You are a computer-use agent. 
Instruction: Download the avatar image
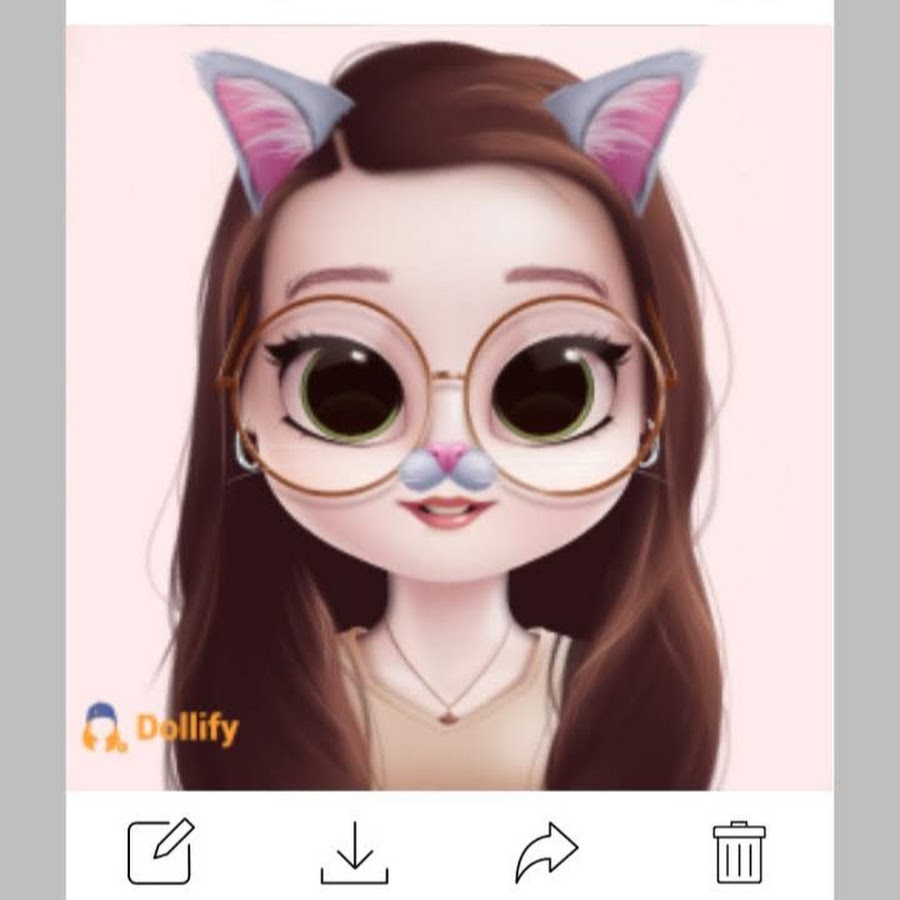click(354, 852)
